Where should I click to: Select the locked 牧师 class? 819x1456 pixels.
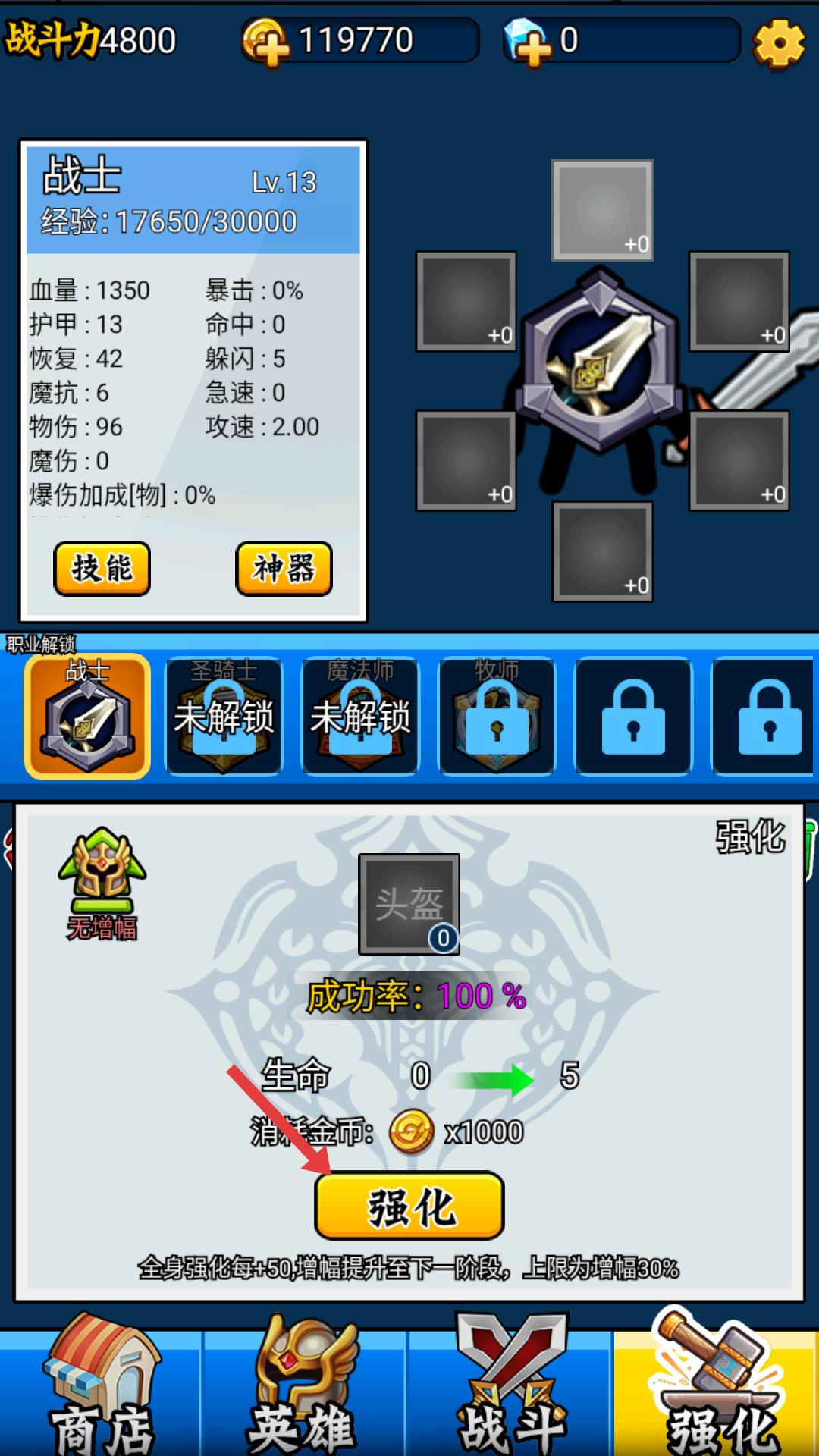pyautogui.click(x=497, y=717)
